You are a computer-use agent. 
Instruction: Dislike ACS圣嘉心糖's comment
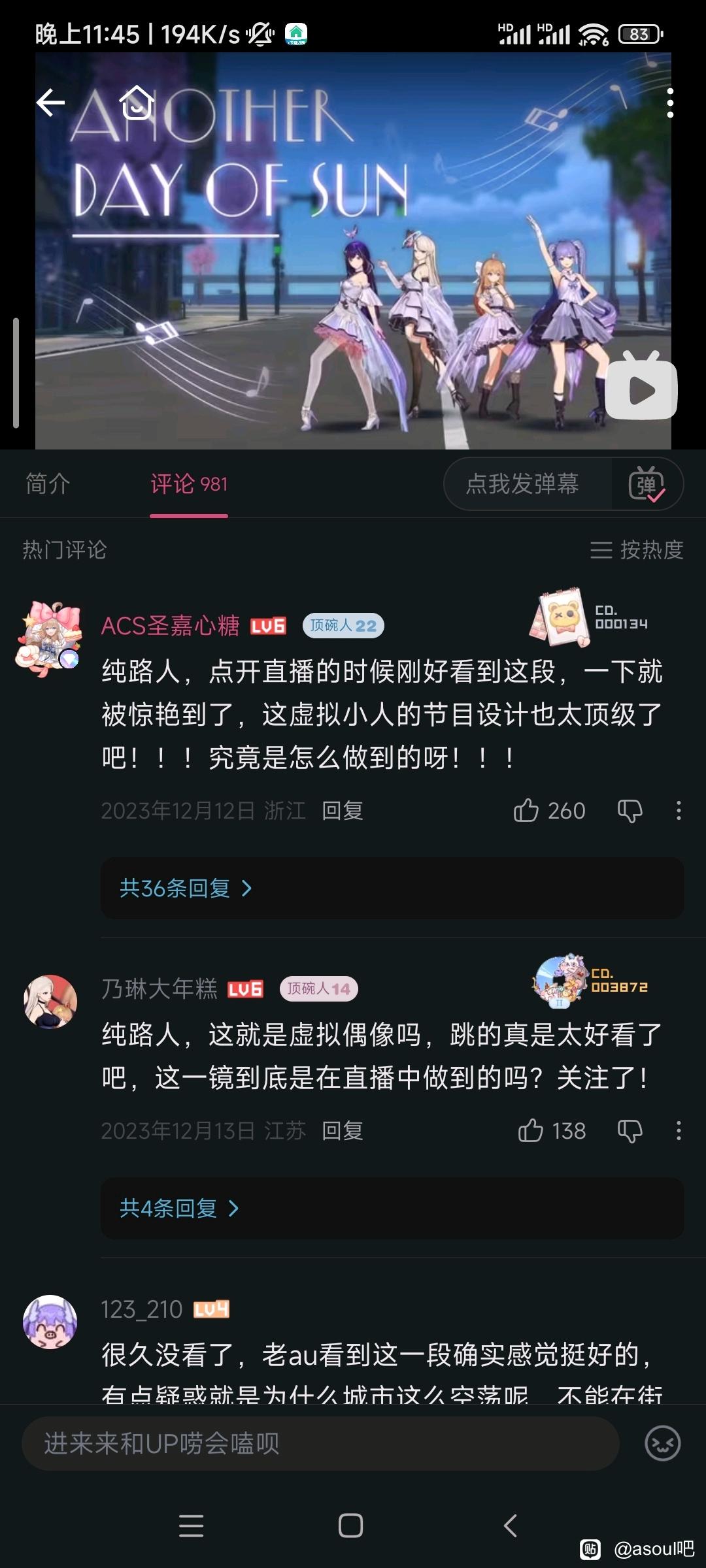click(x=630, y=811)
